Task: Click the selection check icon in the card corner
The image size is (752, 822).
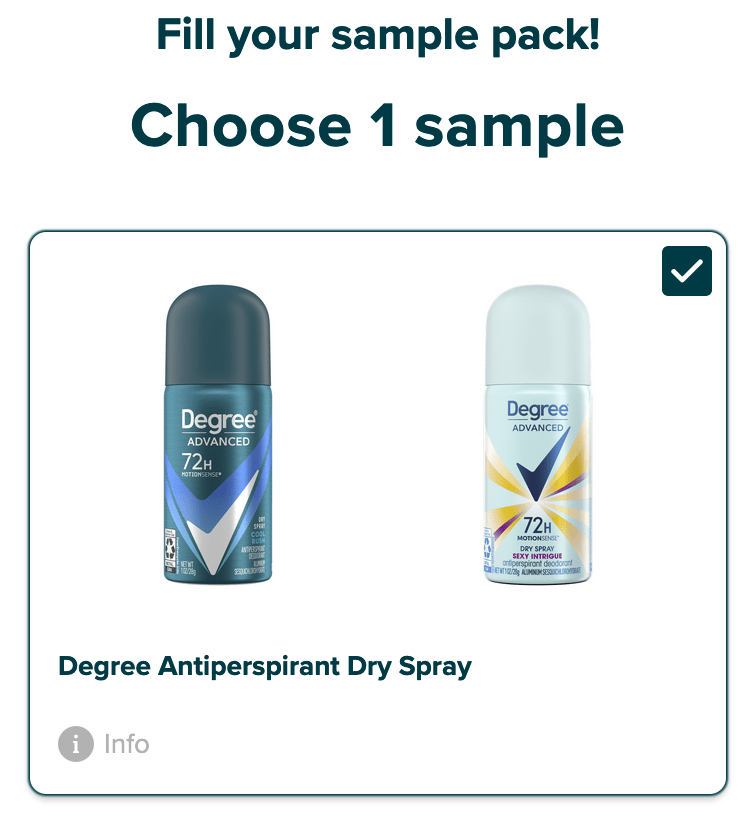Action: 687,268
